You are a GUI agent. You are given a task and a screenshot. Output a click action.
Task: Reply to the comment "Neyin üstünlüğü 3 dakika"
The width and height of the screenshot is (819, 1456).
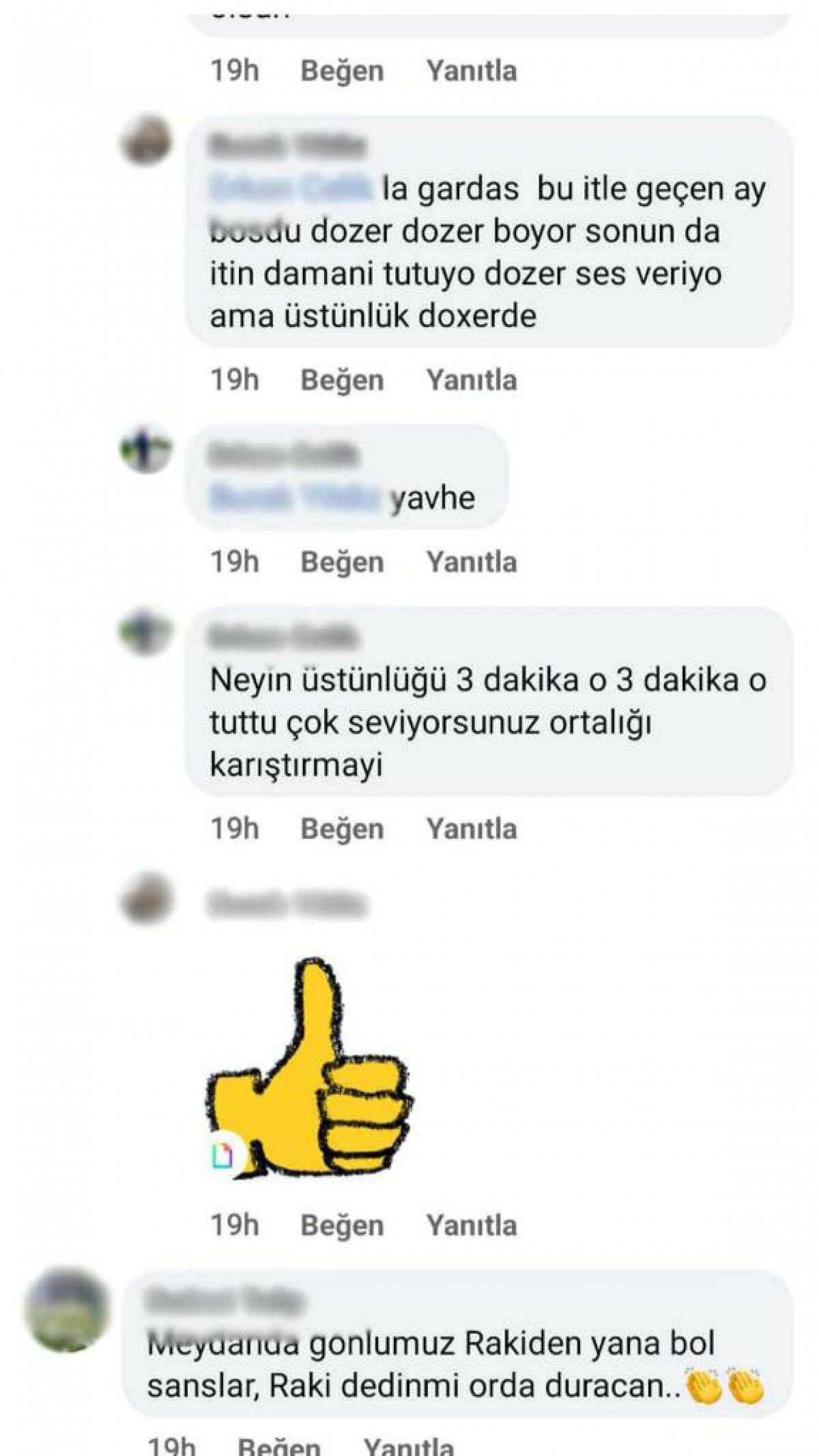tap(472, 829)
